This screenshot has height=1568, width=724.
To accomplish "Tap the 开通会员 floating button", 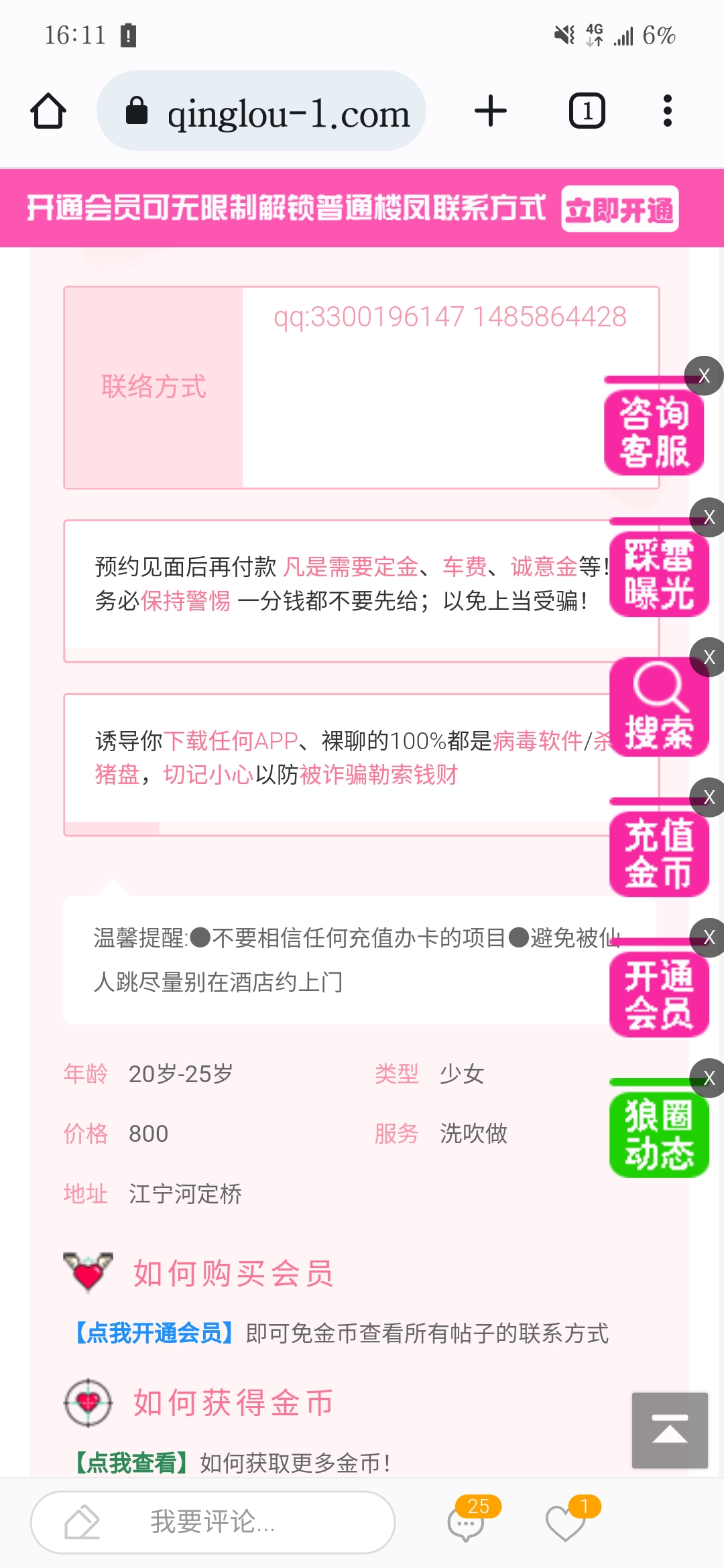I will point(658,995).
